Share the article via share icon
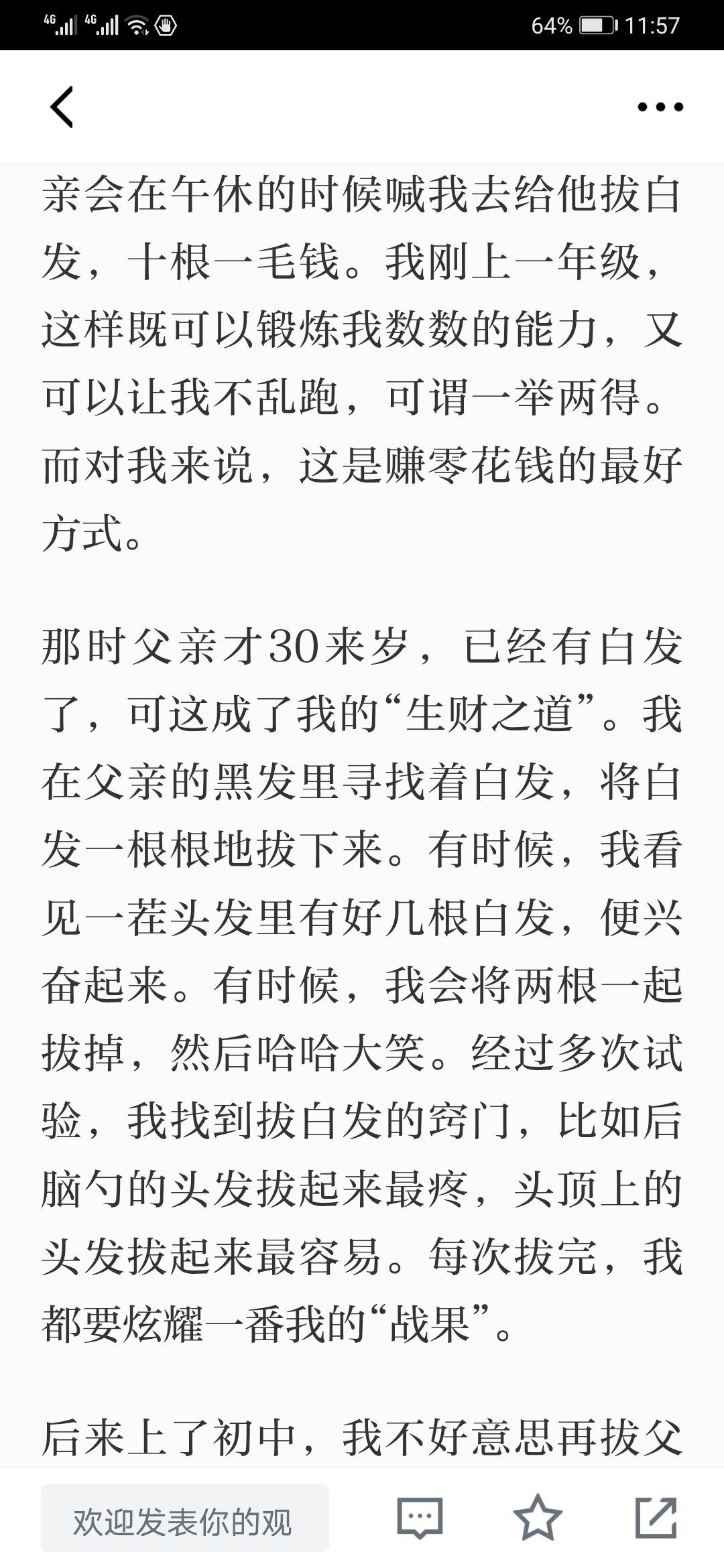724x1568 pixels. click(x=656, y=1517)
